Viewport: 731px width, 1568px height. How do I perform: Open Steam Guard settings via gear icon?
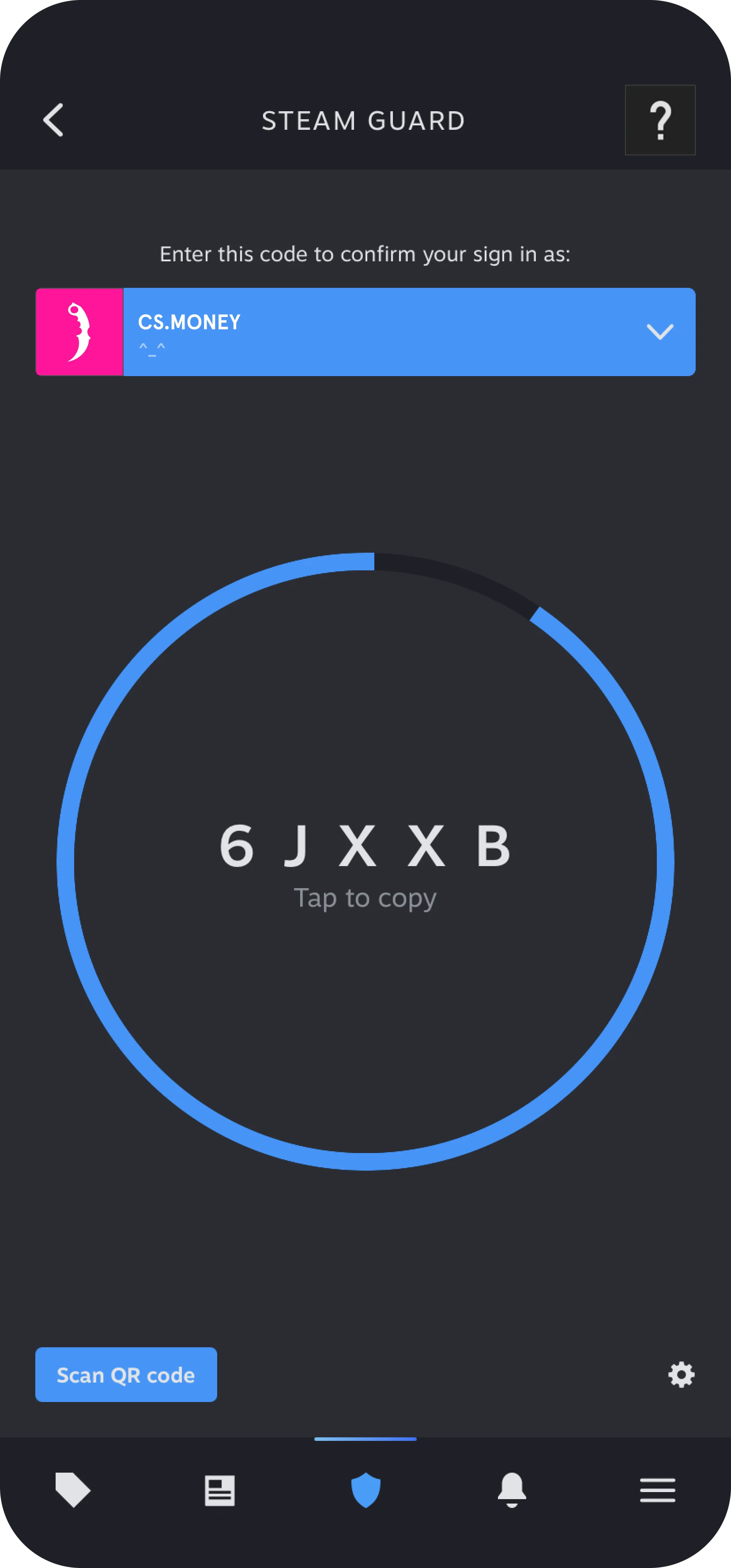point(681,1375)
